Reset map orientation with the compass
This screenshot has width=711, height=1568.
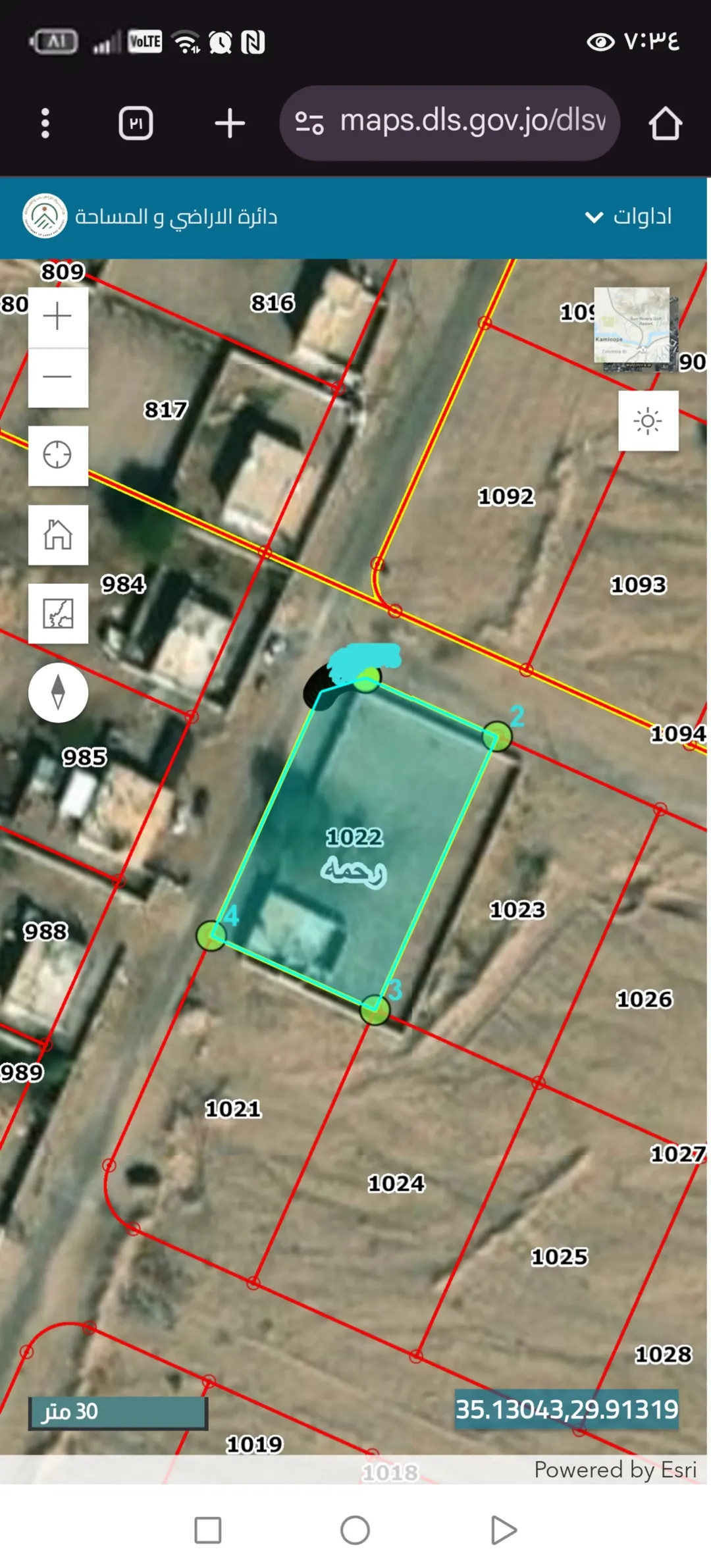tap(58, 693)
